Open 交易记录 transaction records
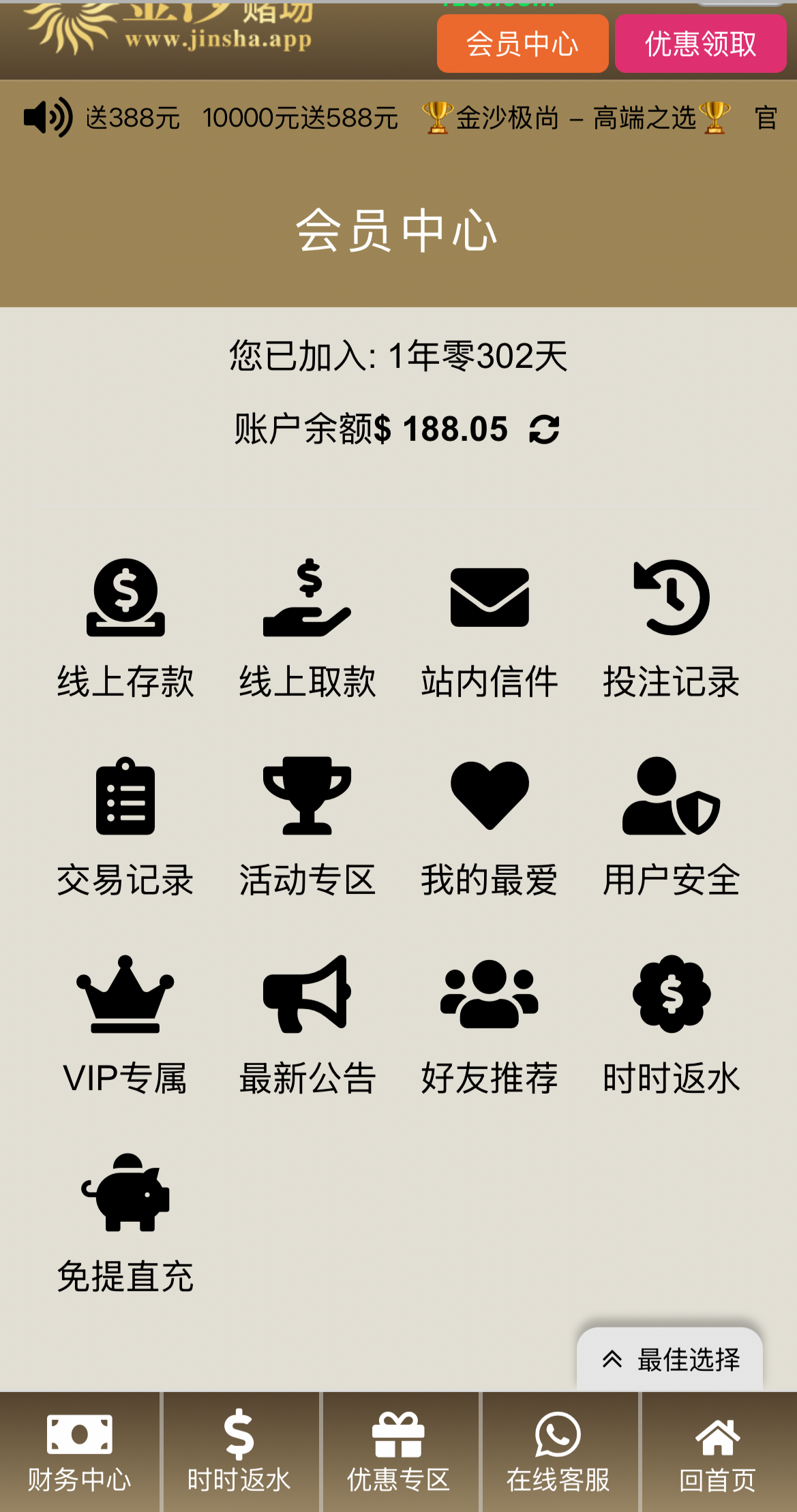The height and width of the screenshot is (1512, 797). [x=125, y=826]
